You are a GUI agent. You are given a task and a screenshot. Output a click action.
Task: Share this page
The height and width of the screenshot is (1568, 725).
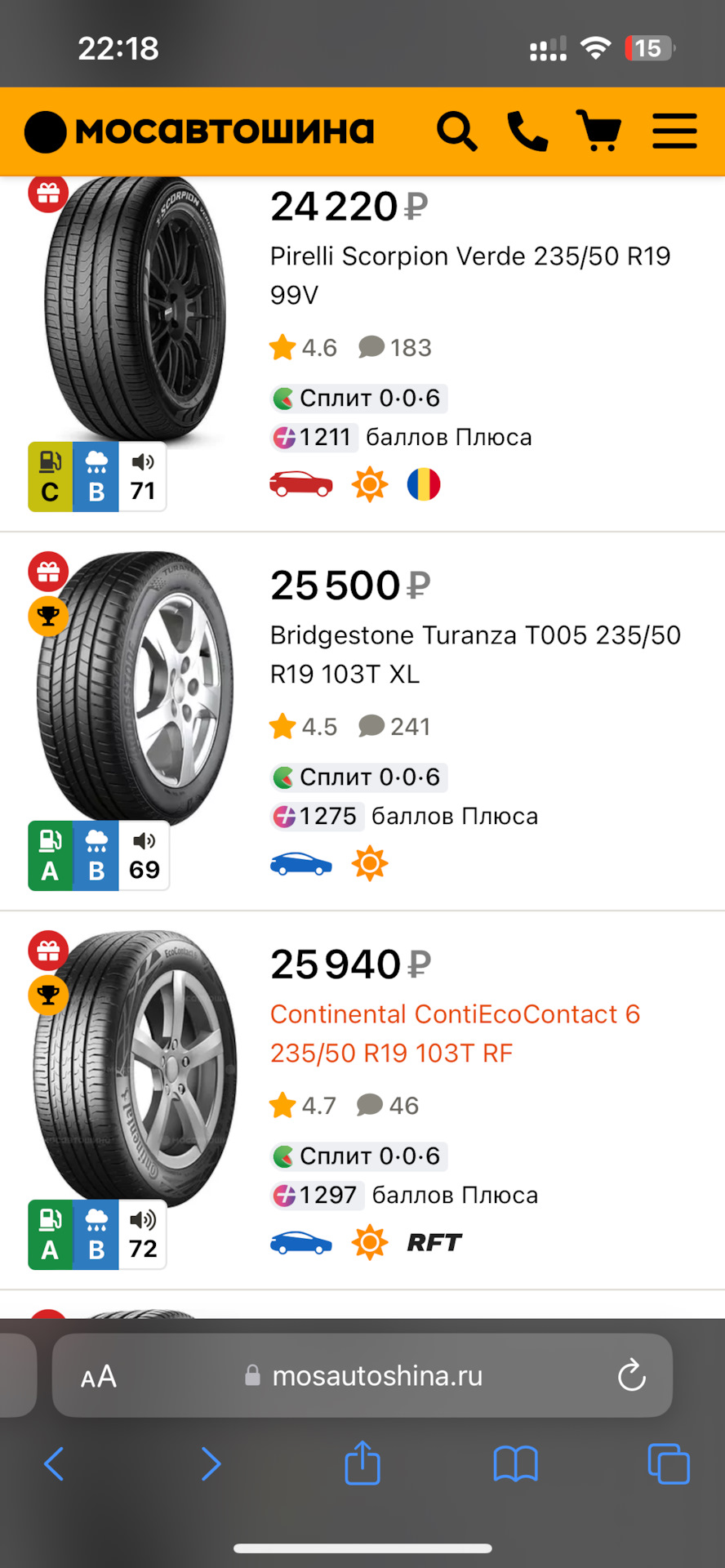(x=362, y=1462)
